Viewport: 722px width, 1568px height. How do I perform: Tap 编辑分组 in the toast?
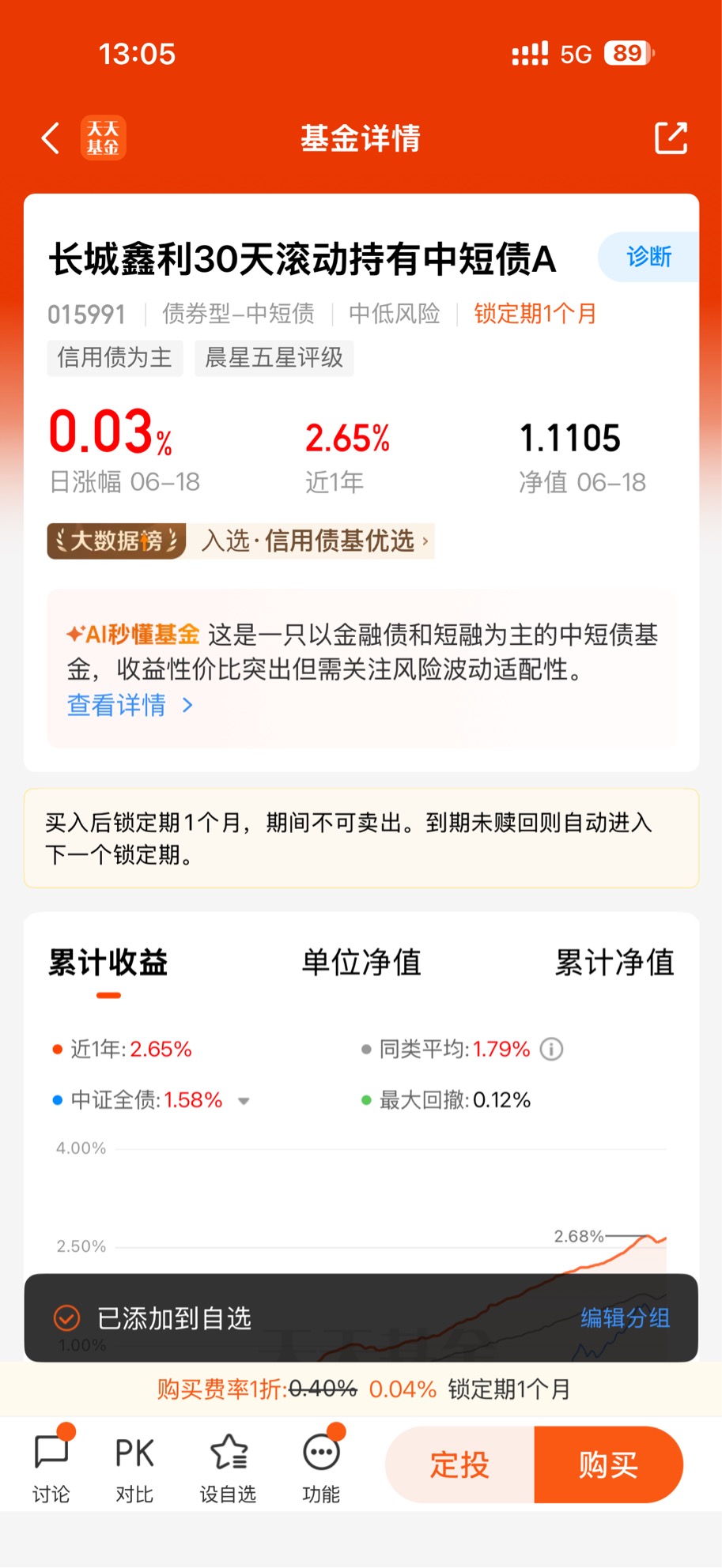(626, 1317)
